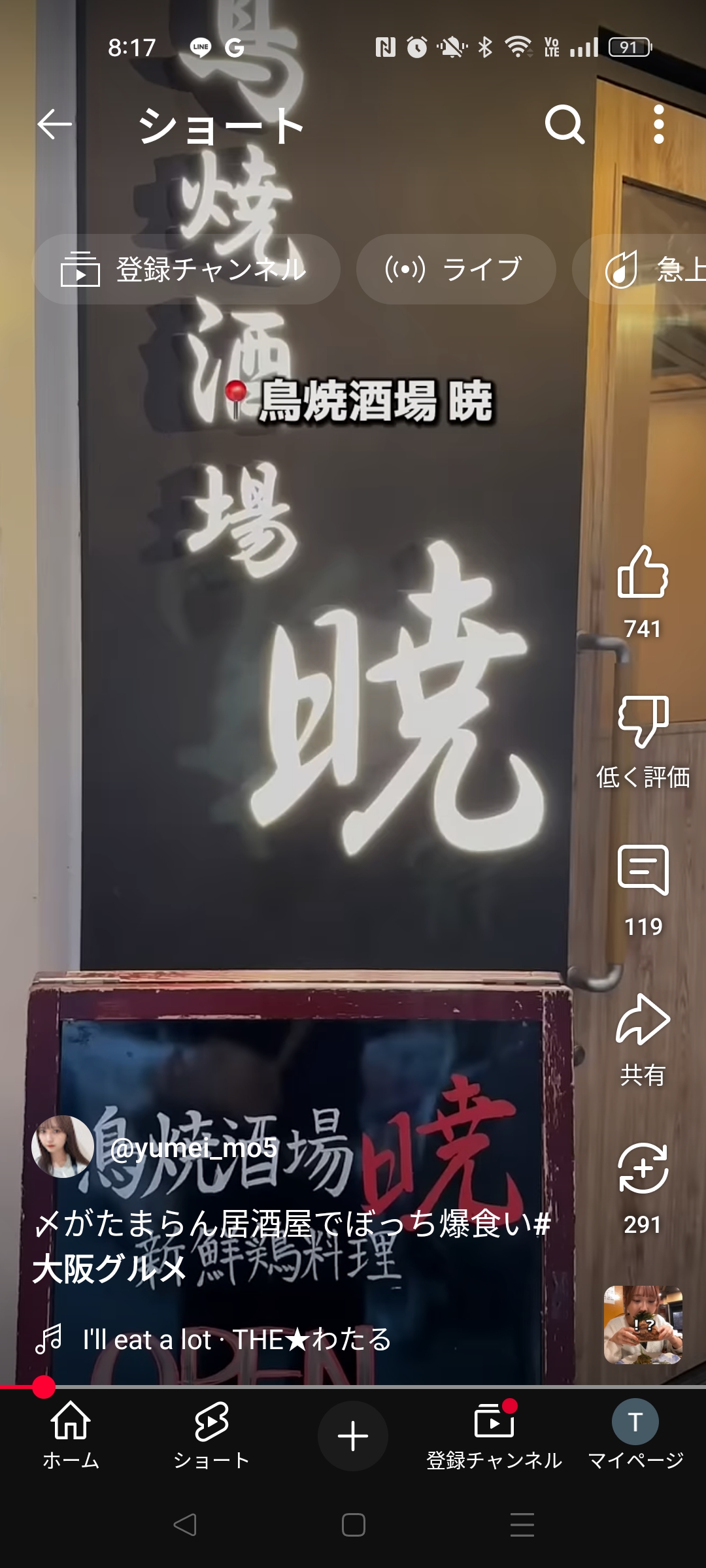Switch to the ホーム tab
The height and width of the screenshot is (1568, 706).
(71, 1435)
